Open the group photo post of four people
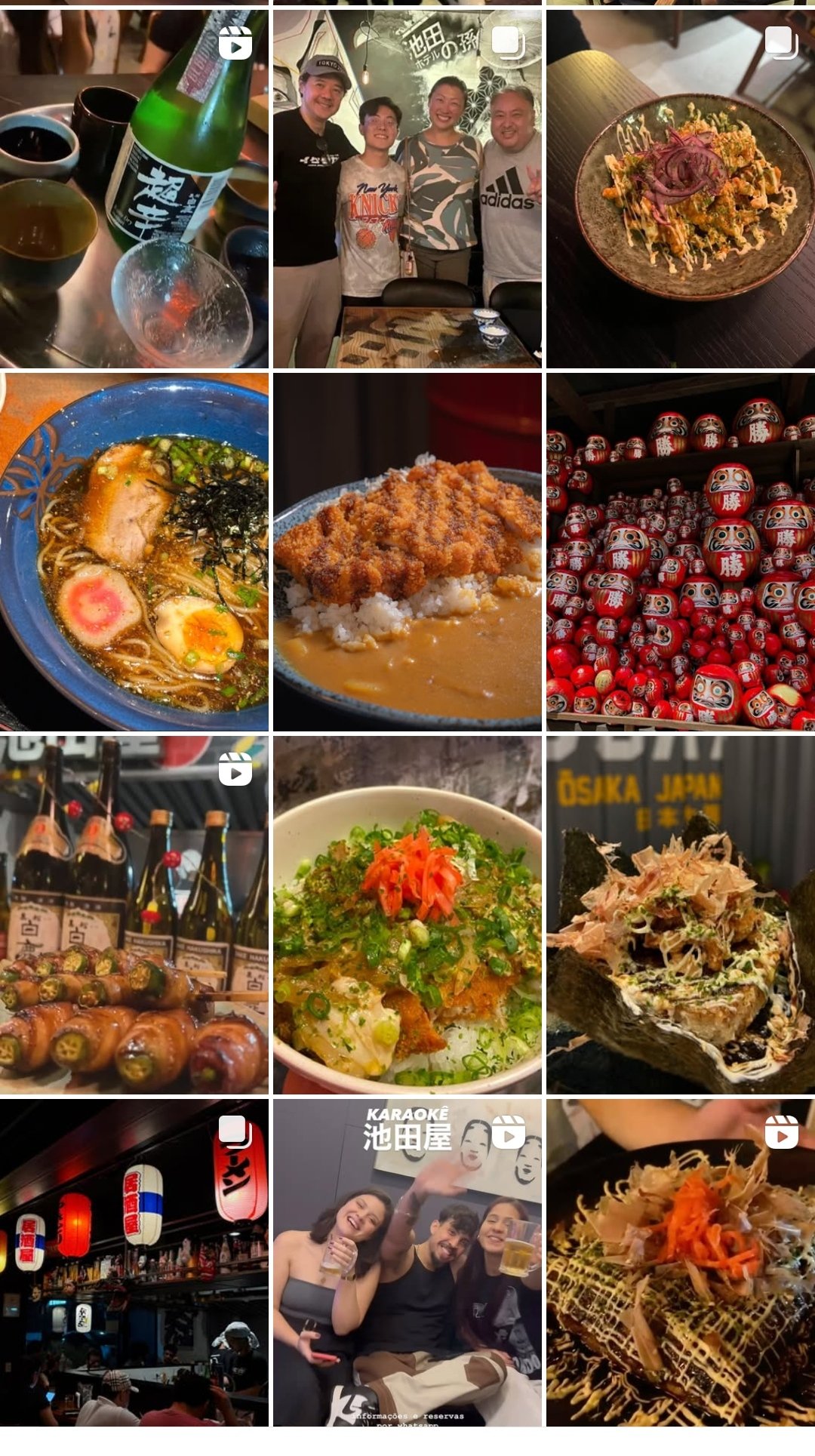815x1456 pixels. [407, 189]
